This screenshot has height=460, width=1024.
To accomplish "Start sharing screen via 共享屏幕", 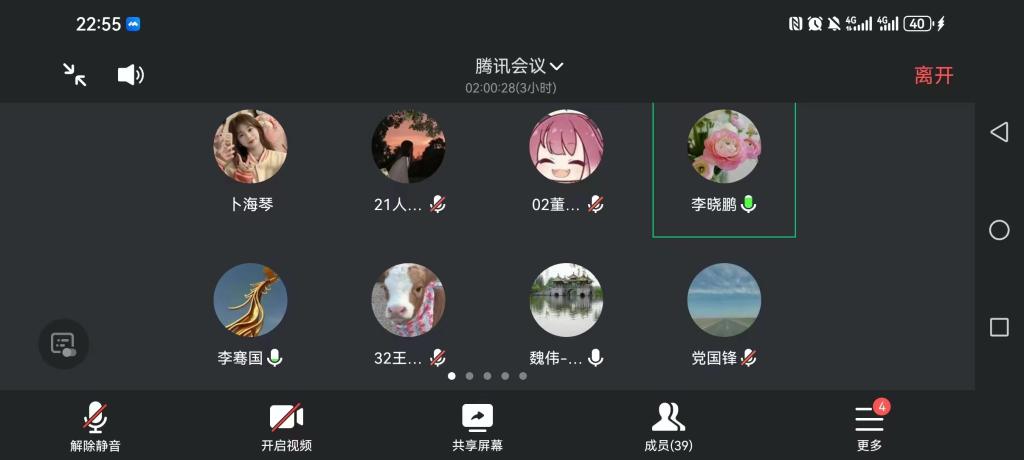I will tap(477, 425).
